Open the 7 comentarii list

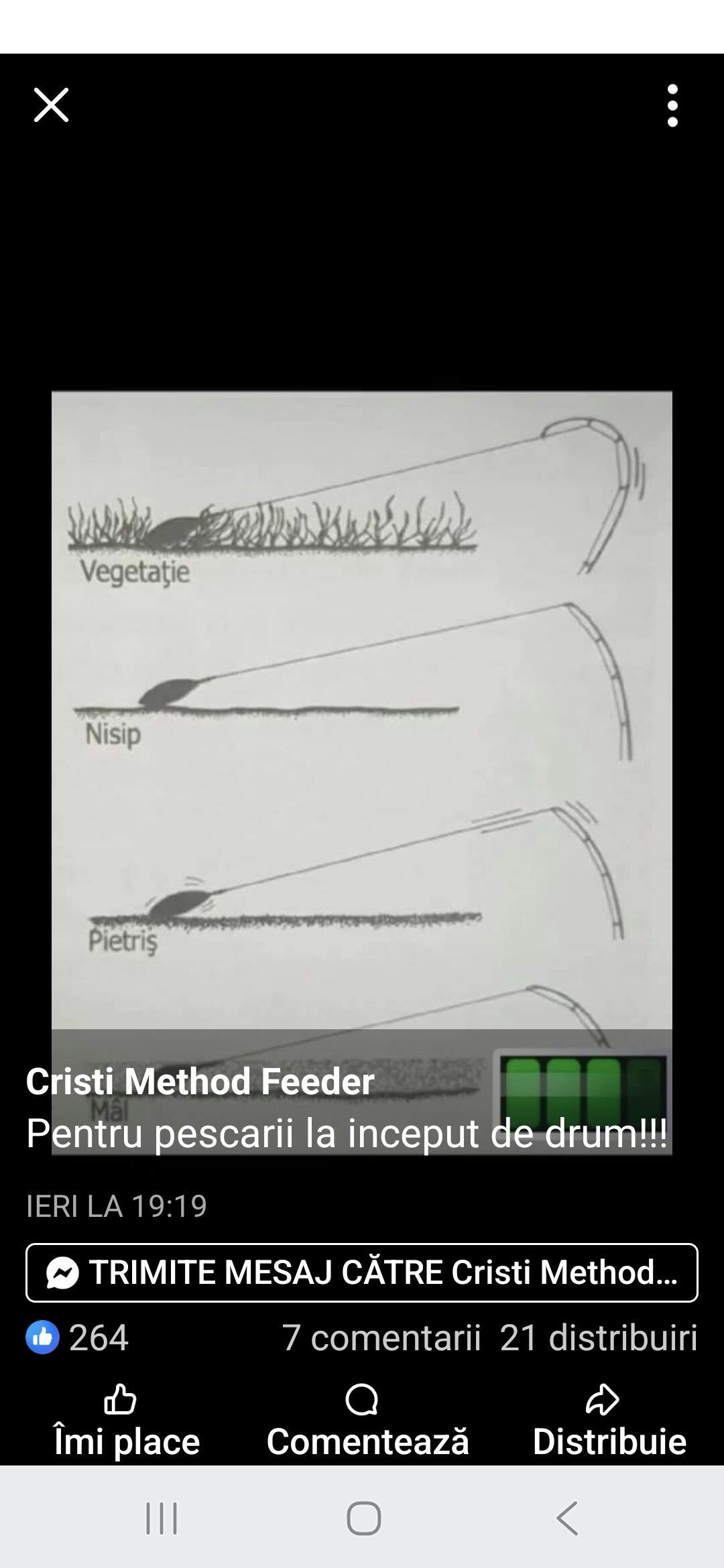pyautogui.click(x=381, y=1337)
